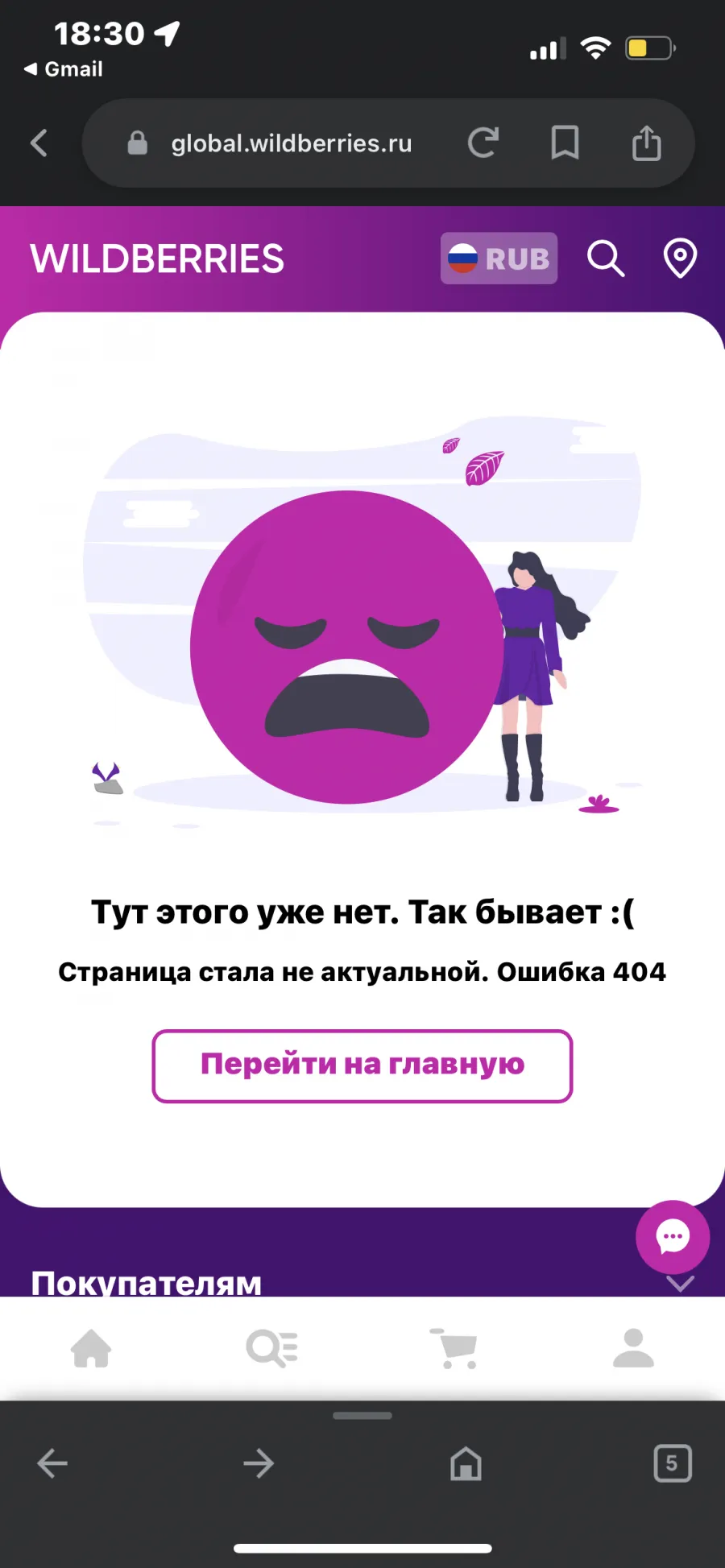Image resolution: width=725 pixels, height=1568 pixels.
Task: Tap the back chevron beside address bar
Action: click(39, 143)
